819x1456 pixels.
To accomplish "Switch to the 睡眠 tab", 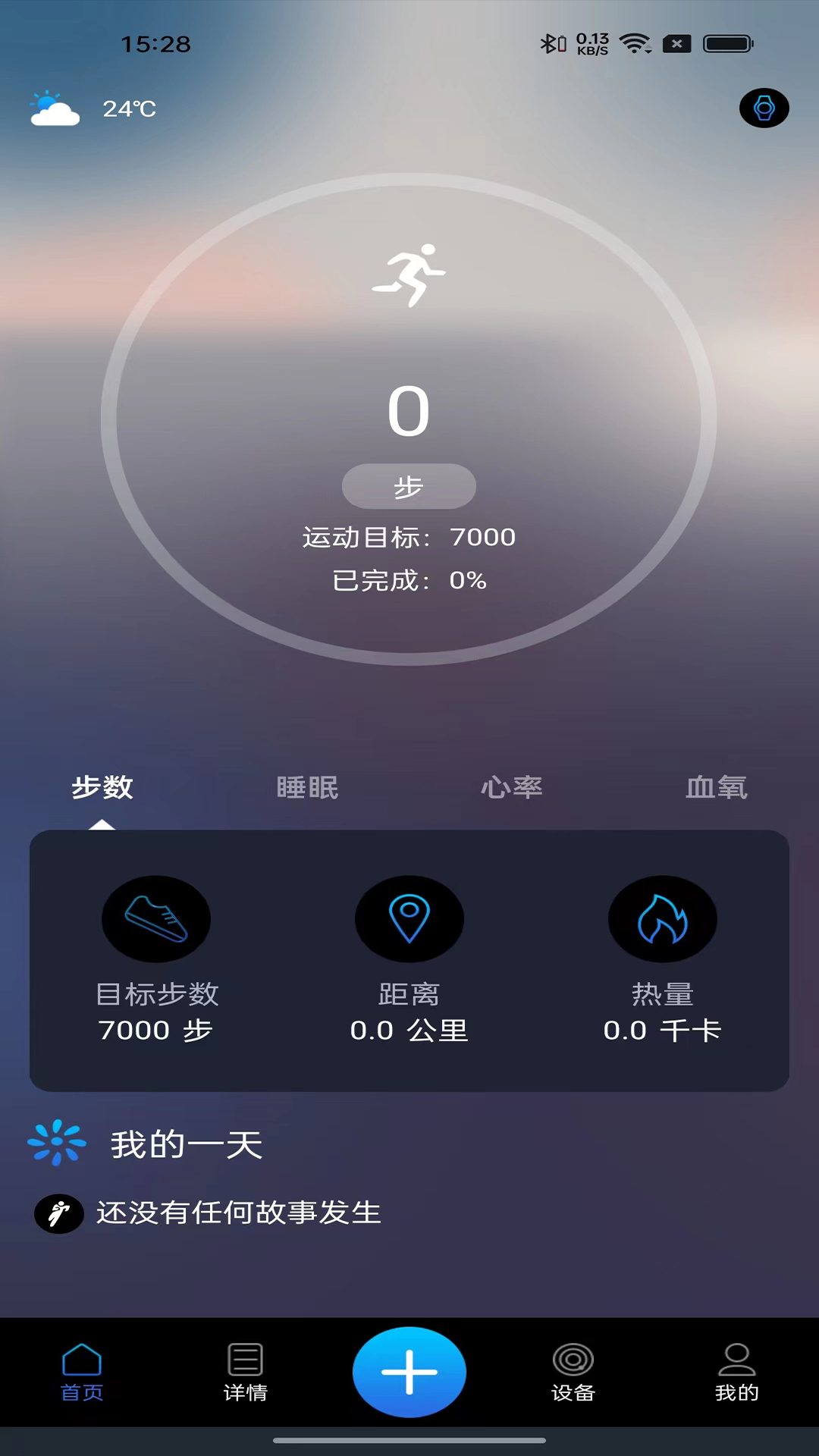I will [x=307, y=788].
